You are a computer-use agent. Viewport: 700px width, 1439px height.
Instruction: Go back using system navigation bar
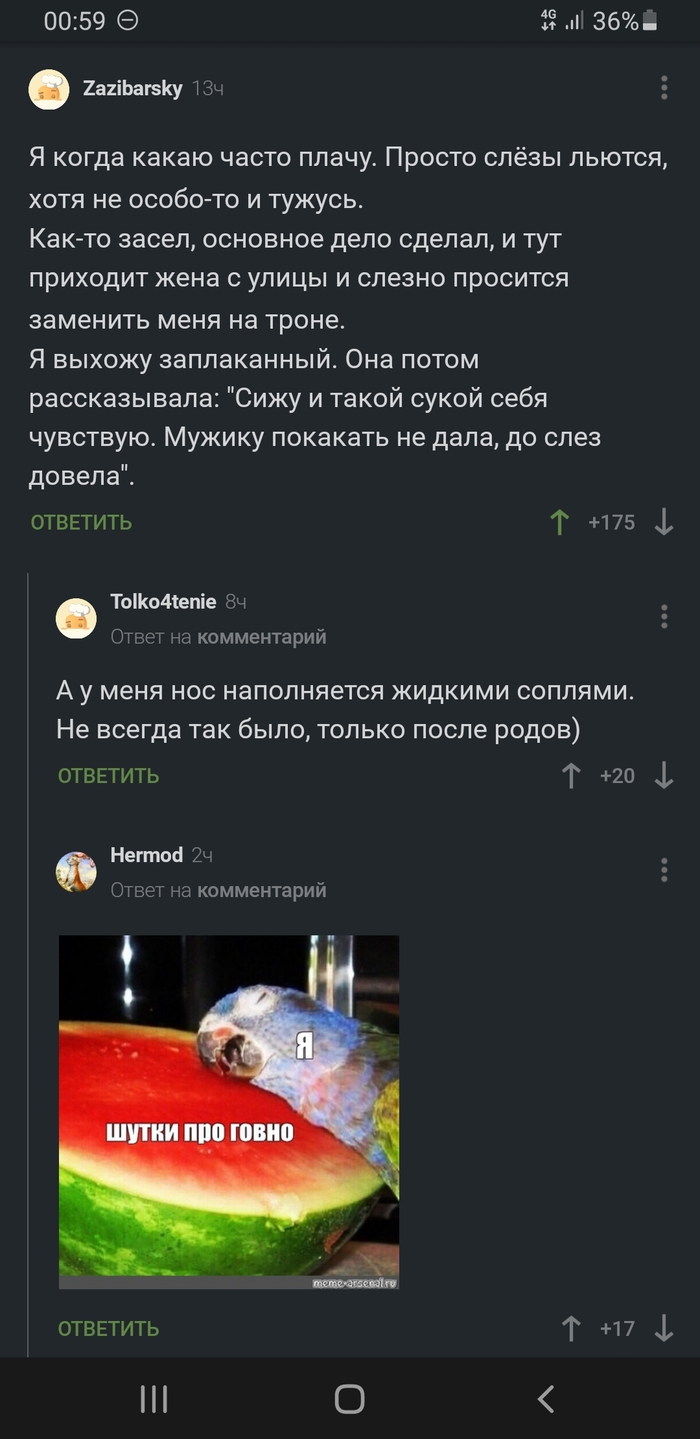(x=545, y=1398)
